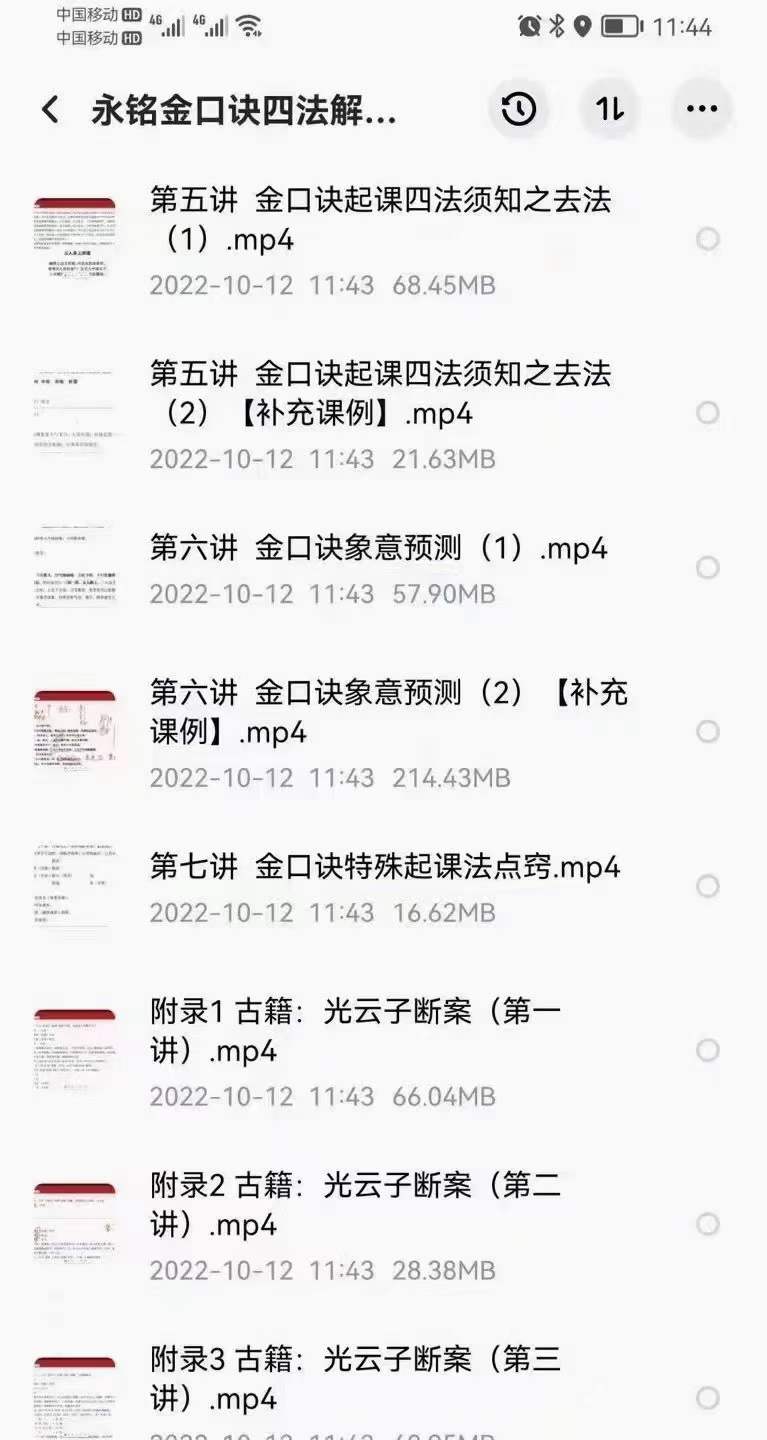Screen dimensions: 767x1440
Task: Choose the 28.38MB 附录2 video file
Action: tap(708, 1224)
